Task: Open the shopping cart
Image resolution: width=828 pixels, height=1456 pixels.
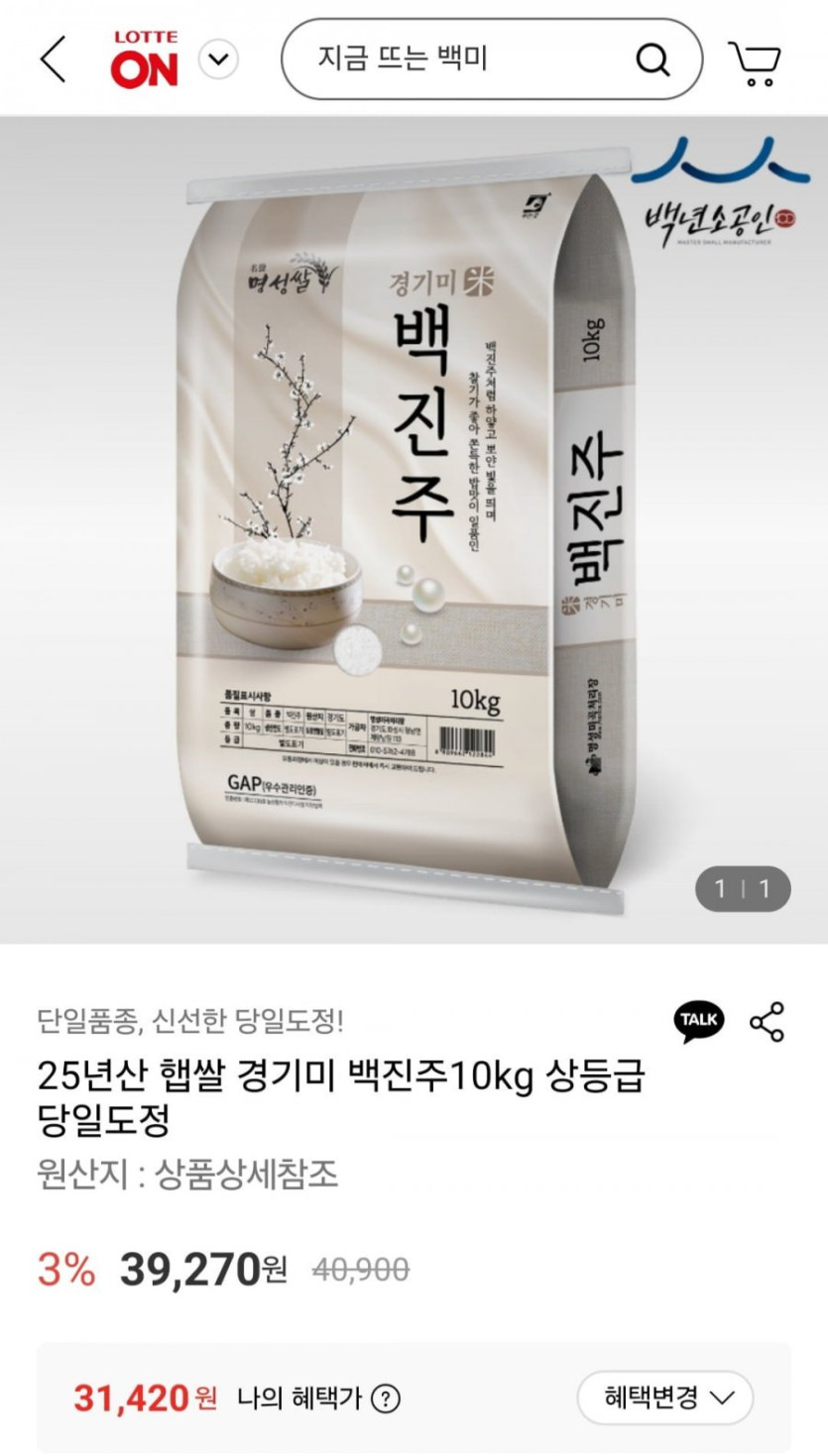Action: 756,61
